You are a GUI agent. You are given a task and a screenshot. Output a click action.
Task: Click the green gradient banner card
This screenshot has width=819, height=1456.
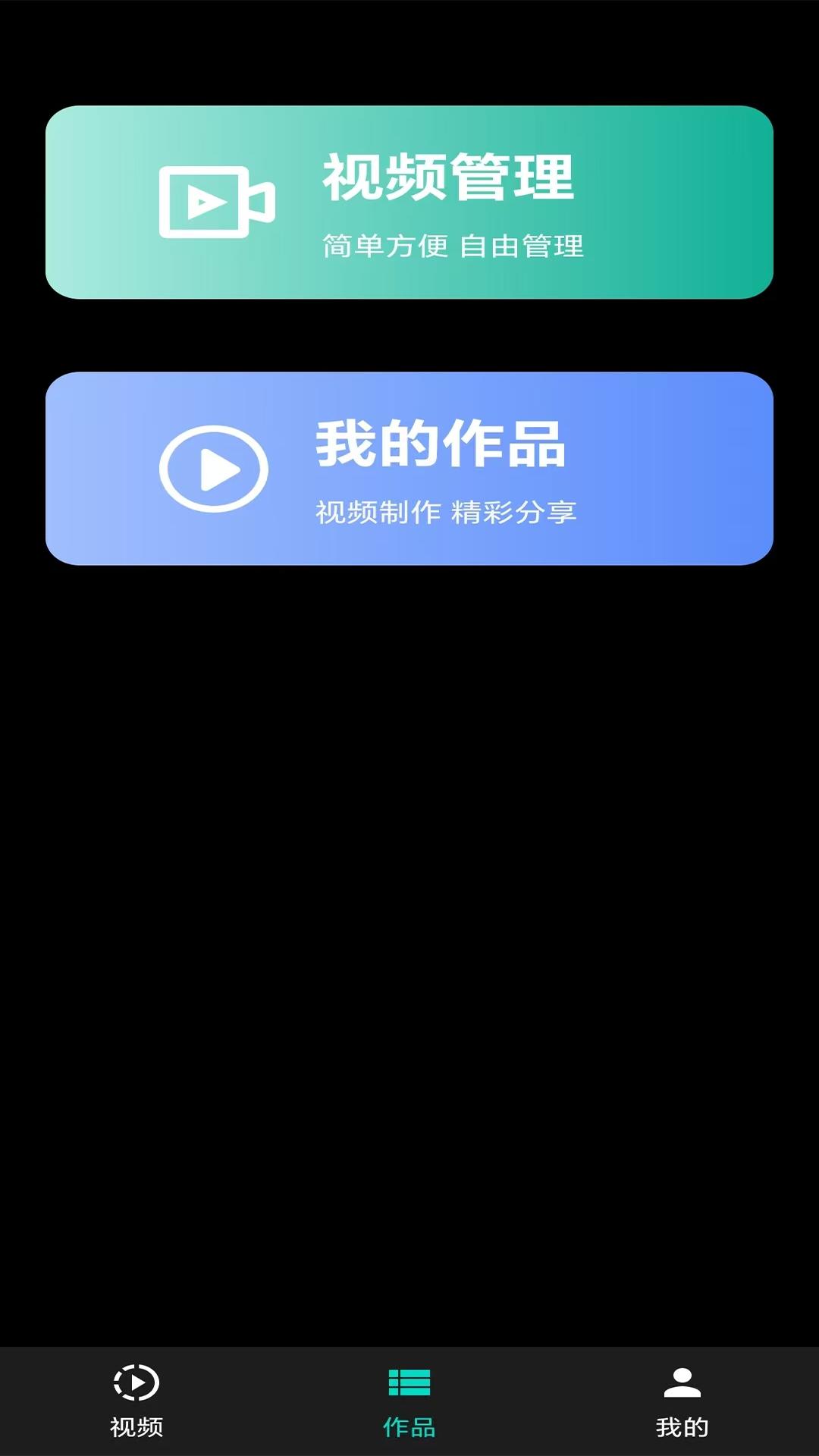tap(409, 202)
